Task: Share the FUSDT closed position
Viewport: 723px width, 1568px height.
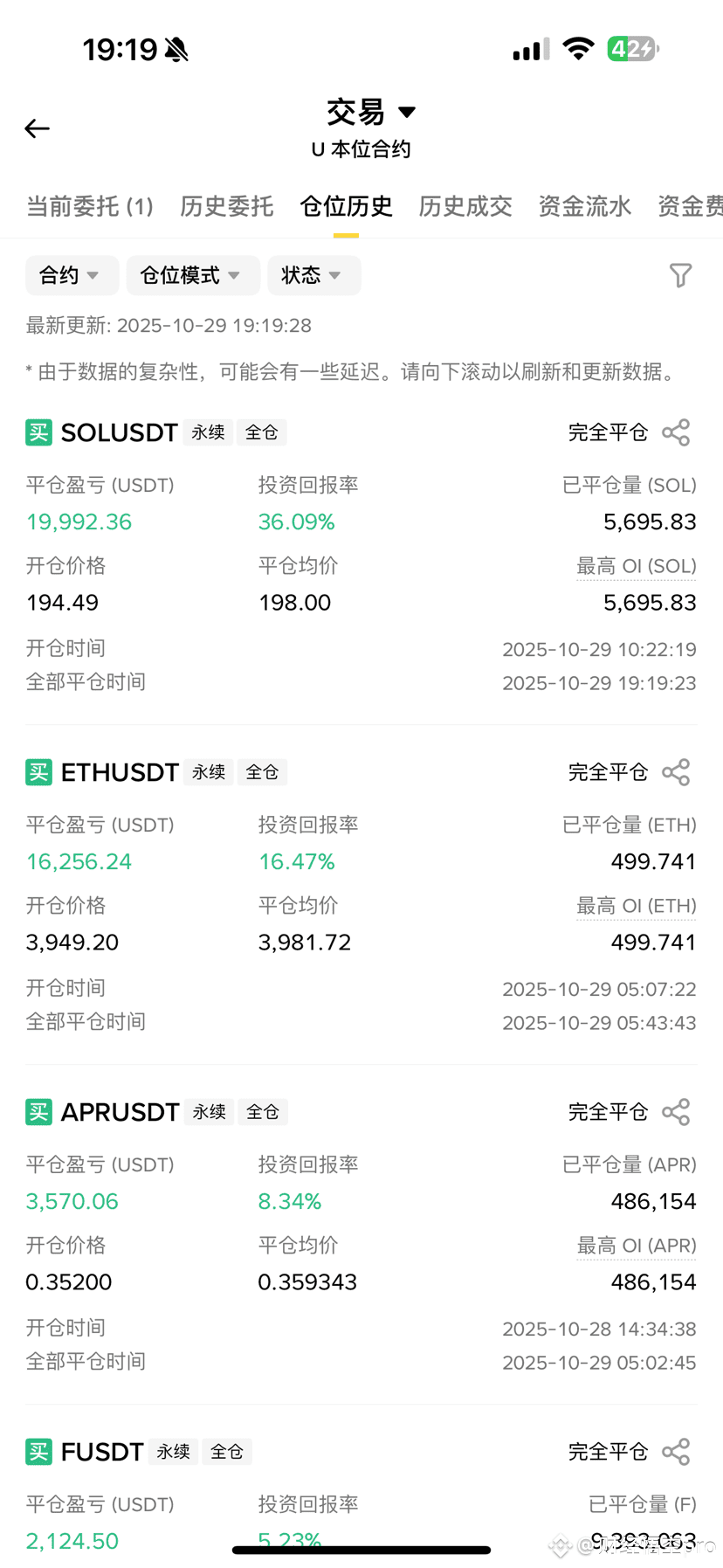Action: (x=676, y=1451)
